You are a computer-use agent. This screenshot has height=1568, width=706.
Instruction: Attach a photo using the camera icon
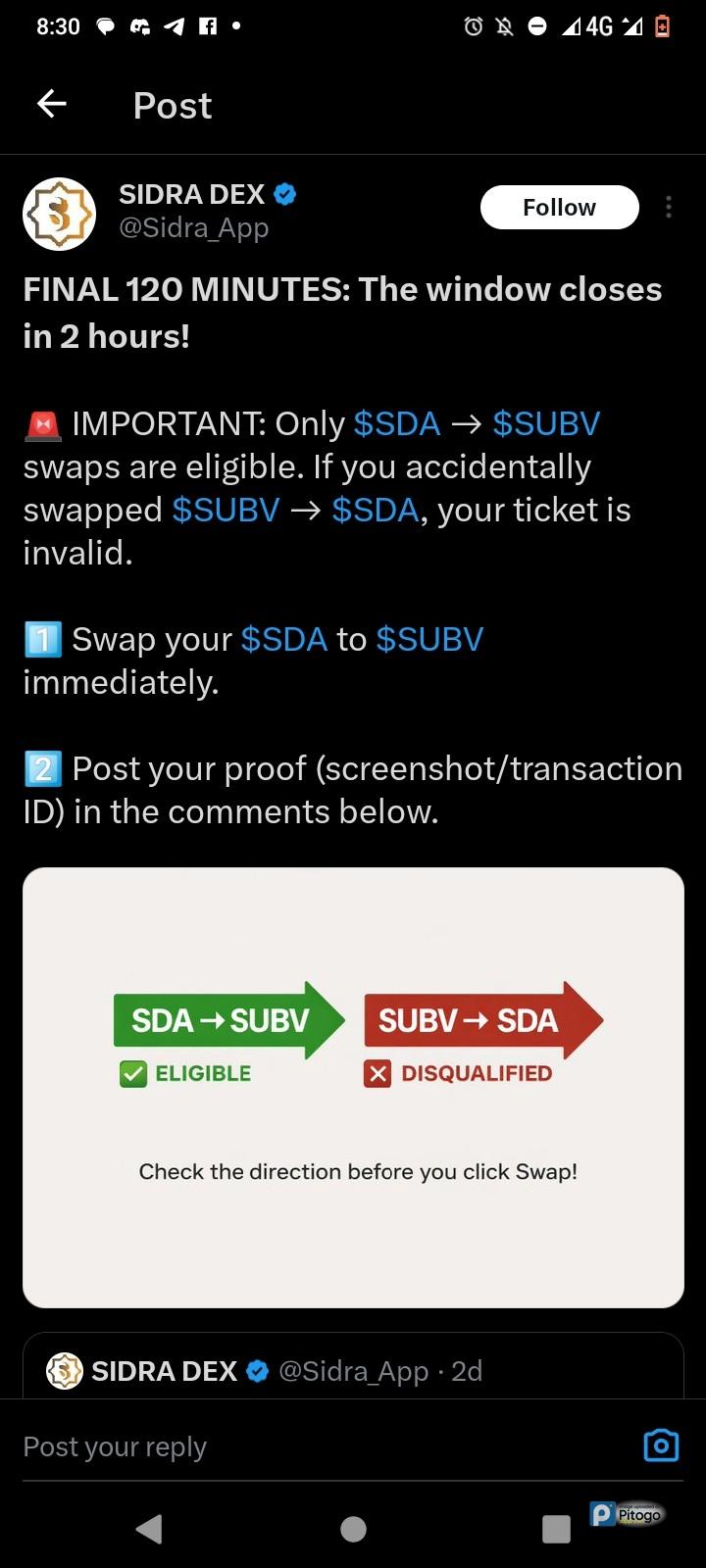pyautogui.click(x=661, y=1445)
